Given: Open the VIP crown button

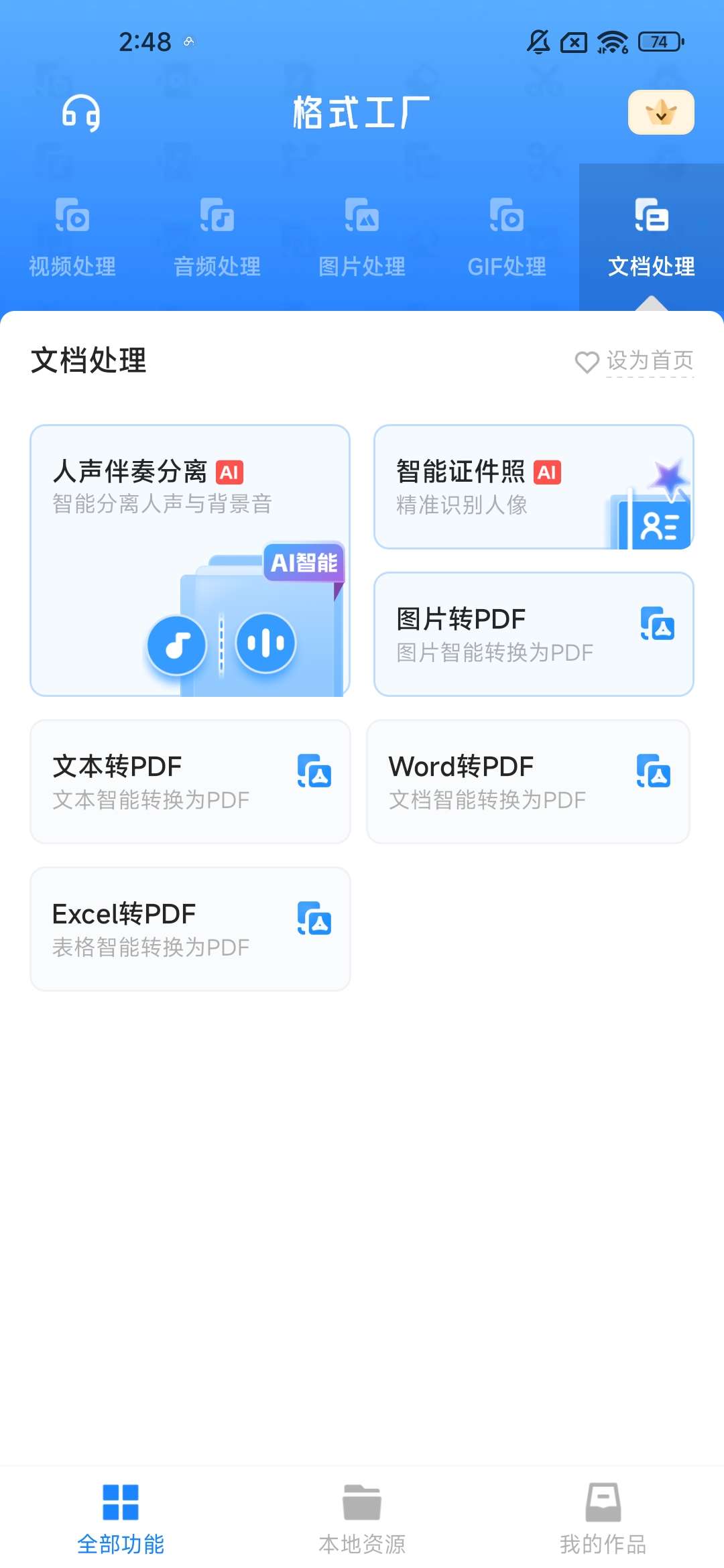Looking at the screenshot, I should click(x=660, y=113).
